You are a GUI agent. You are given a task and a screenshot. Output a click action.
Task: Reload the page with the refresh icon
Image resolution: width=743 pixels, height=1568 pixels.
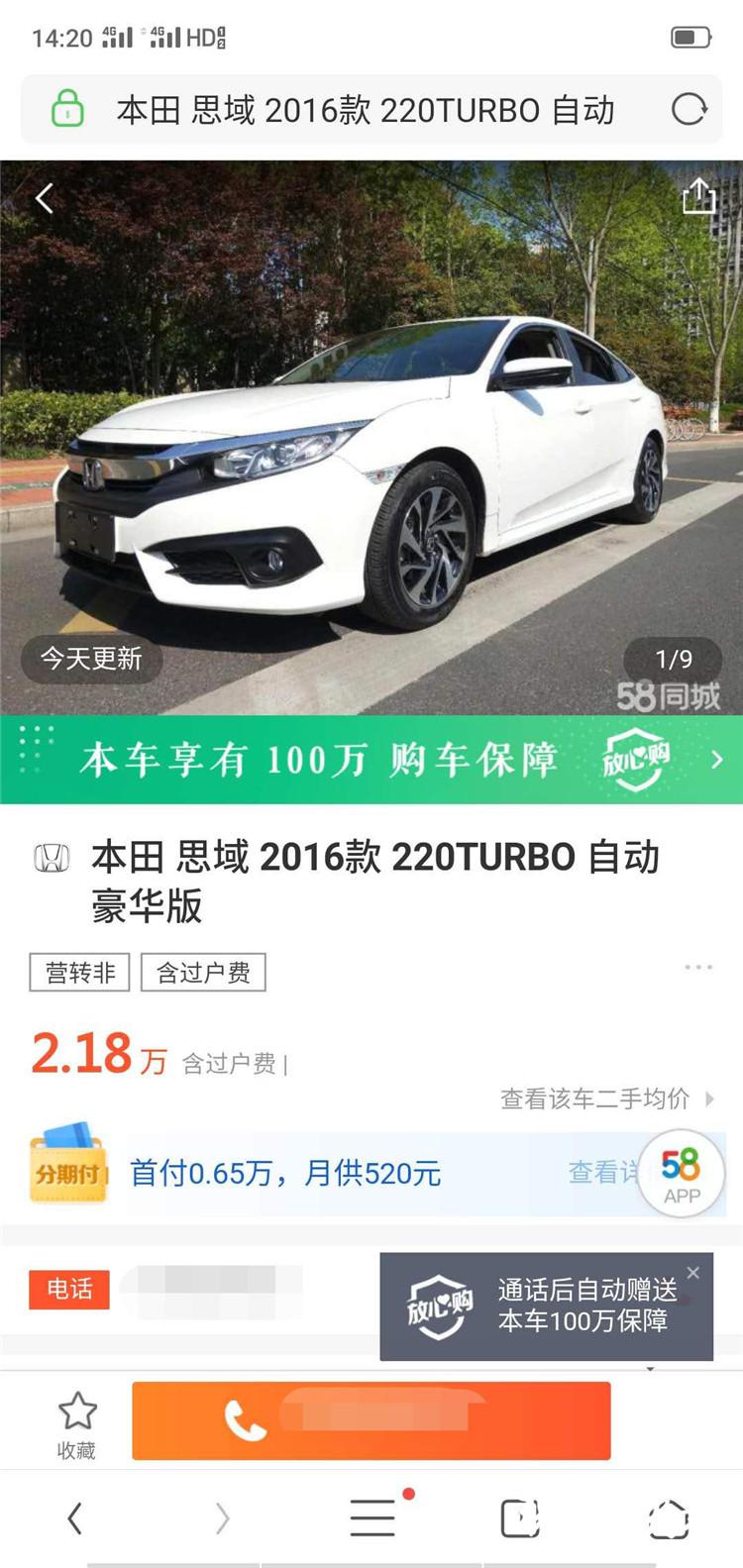point(689,109)
